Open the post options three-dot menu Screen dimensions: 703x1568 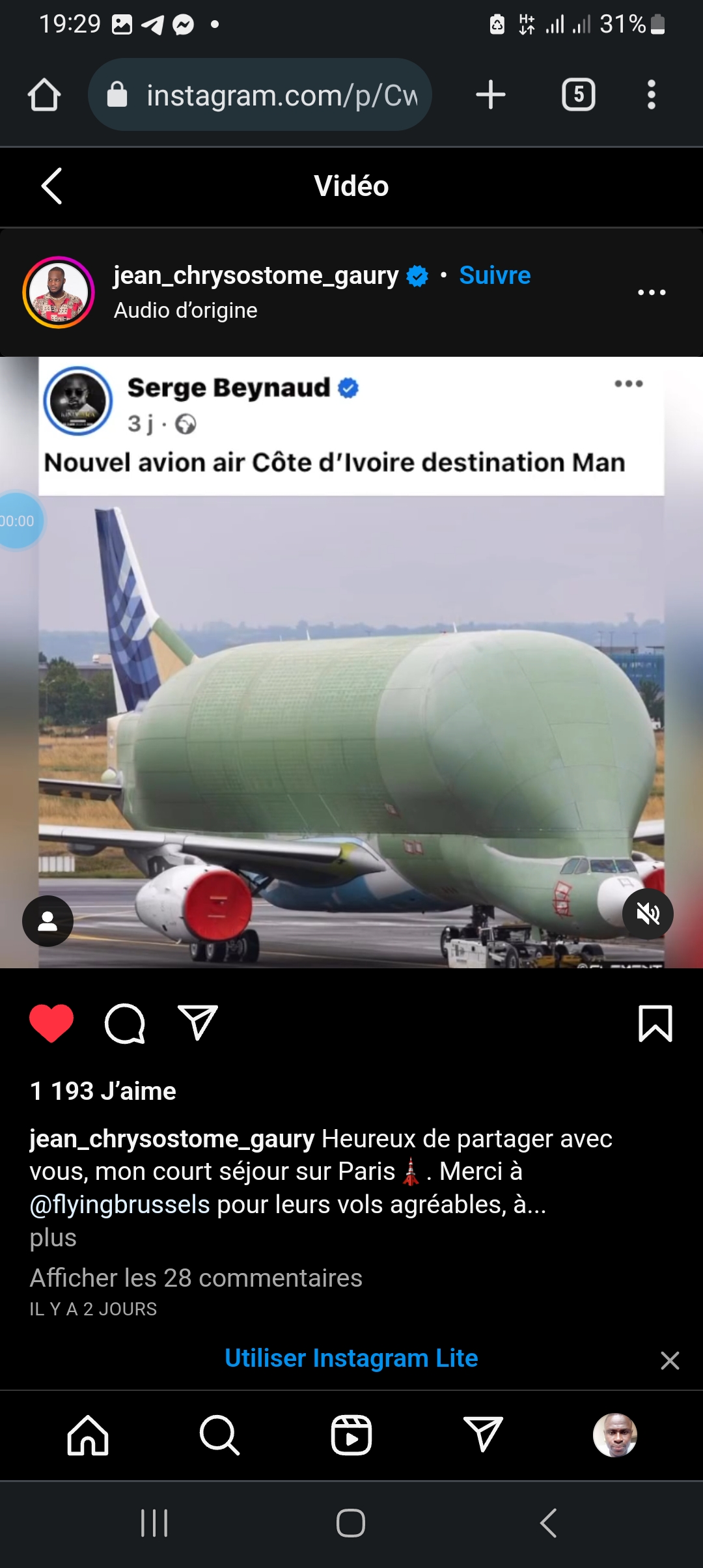[x=651, y=292]
